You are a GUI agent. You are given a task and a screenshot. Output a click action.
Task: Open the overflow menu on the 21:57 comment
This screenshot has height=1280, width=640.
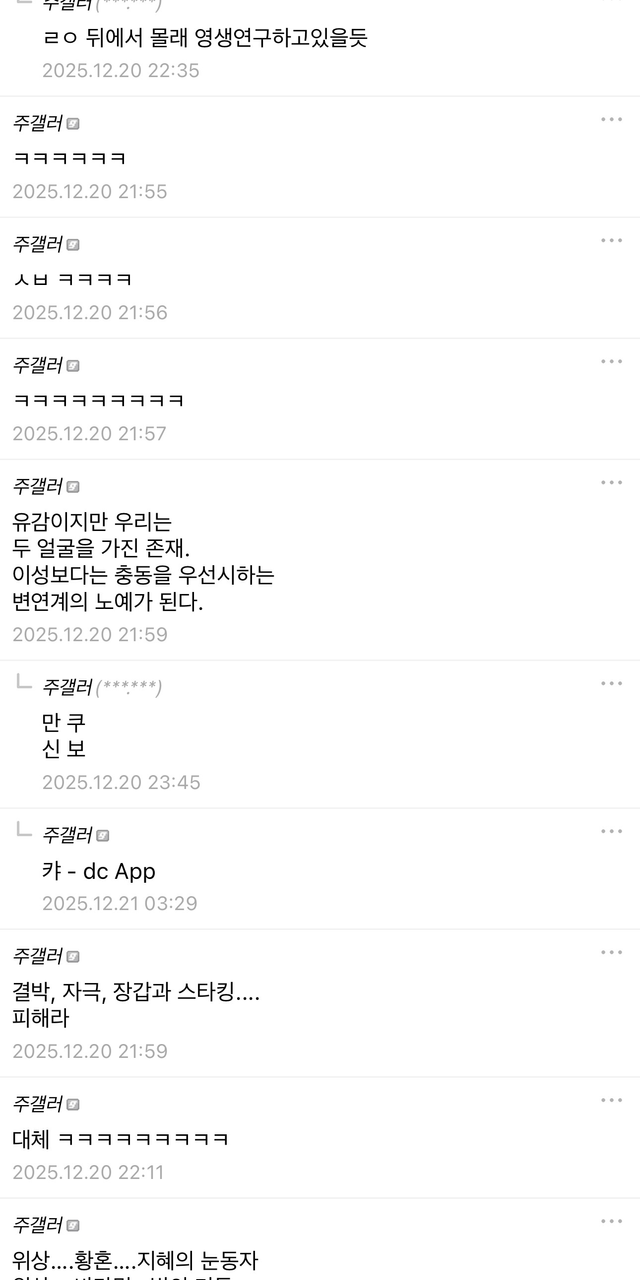[611, 362]
